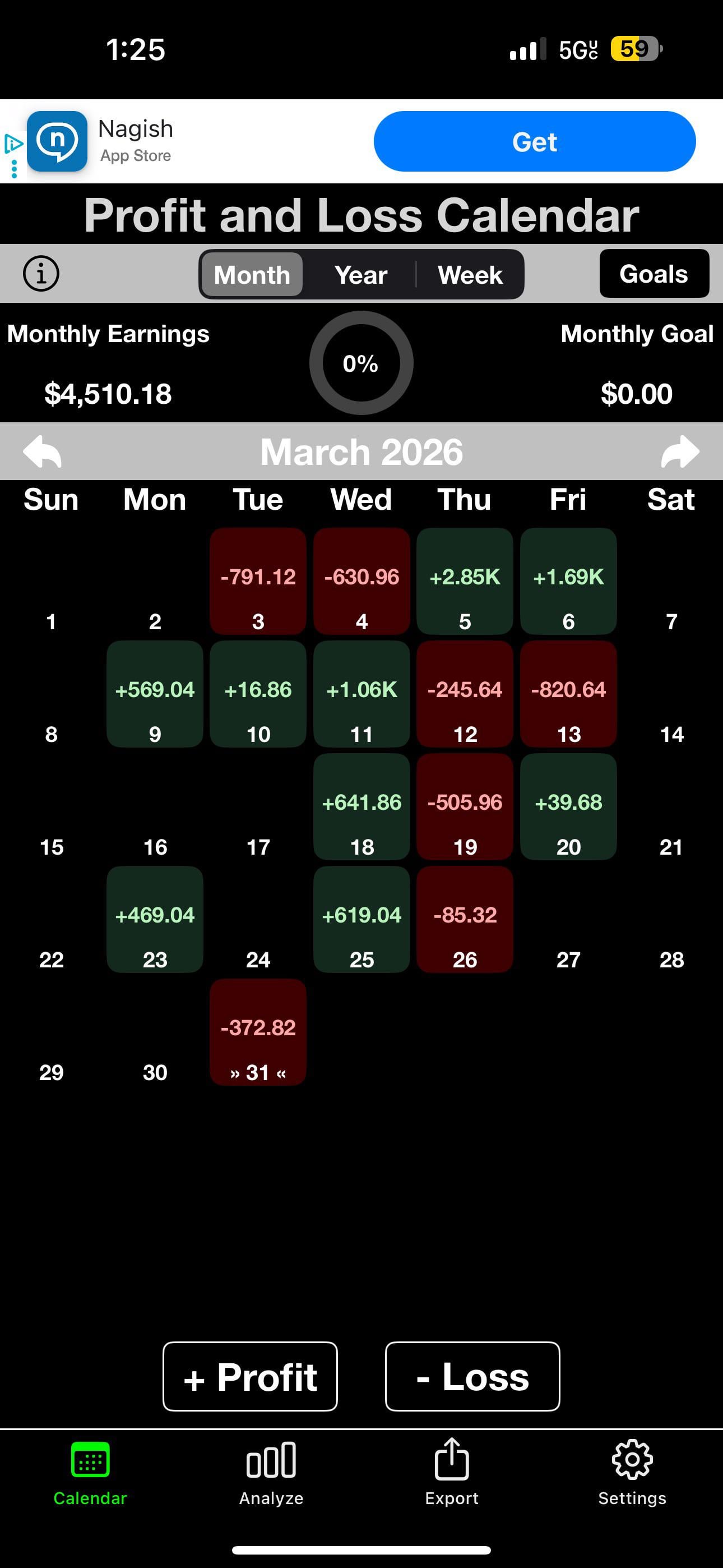This screenshot has width=723, height=1568.
Task: Go to the next month arrow
Action: coord(680,451)
